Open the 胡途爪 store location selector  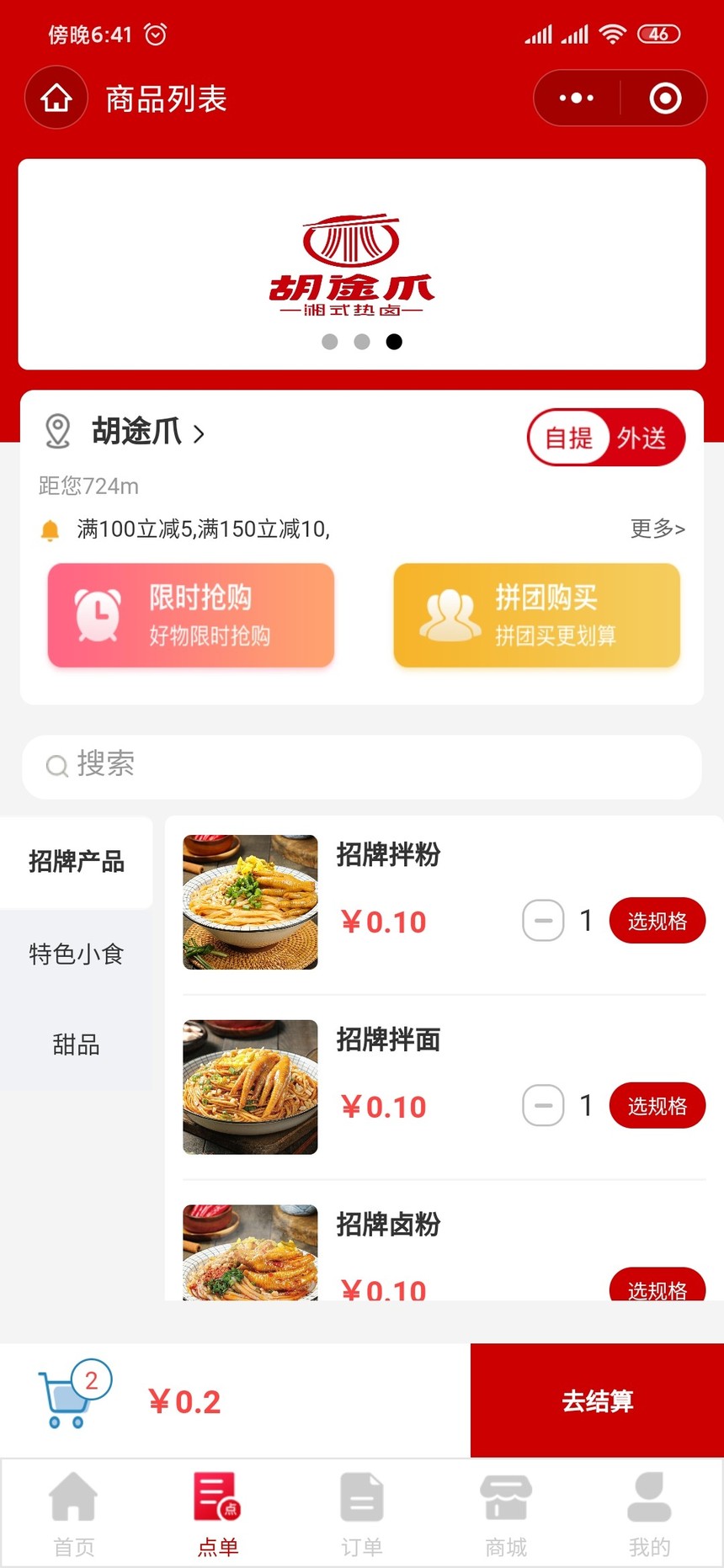pos(147,432)
